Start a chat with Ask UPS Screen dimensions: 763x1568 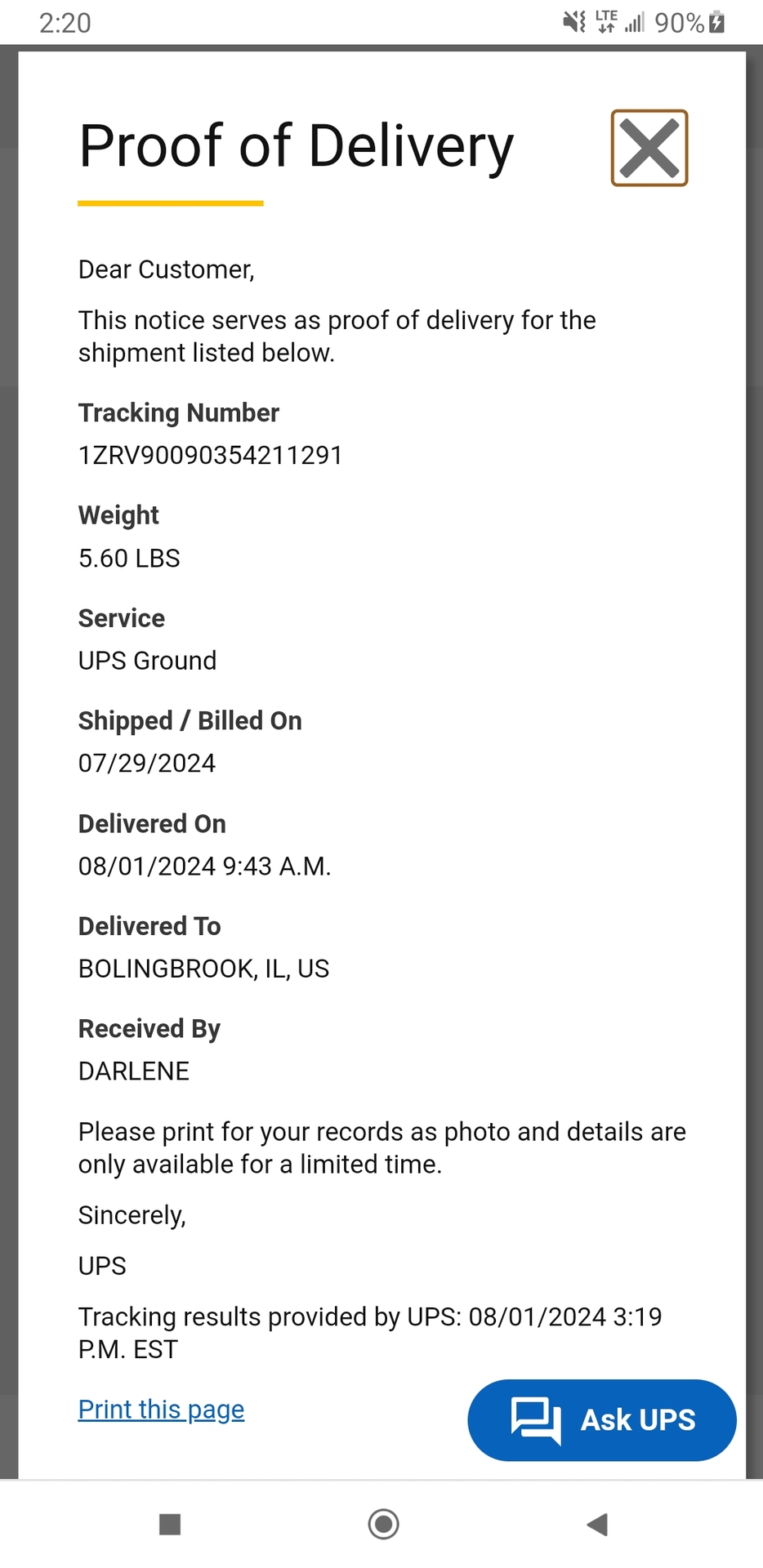pos(602,1420)
